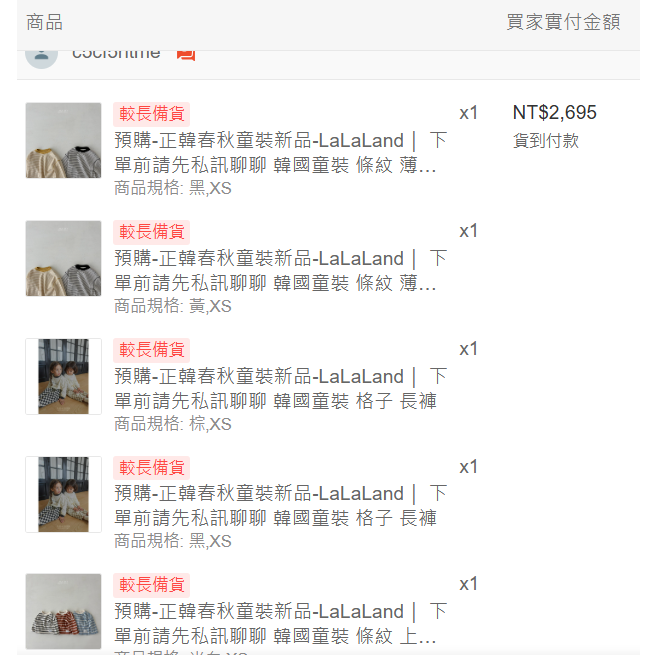Open the striped item with spec 黃,XS
This screenshot has width=657, height=657.
(281, 270)
